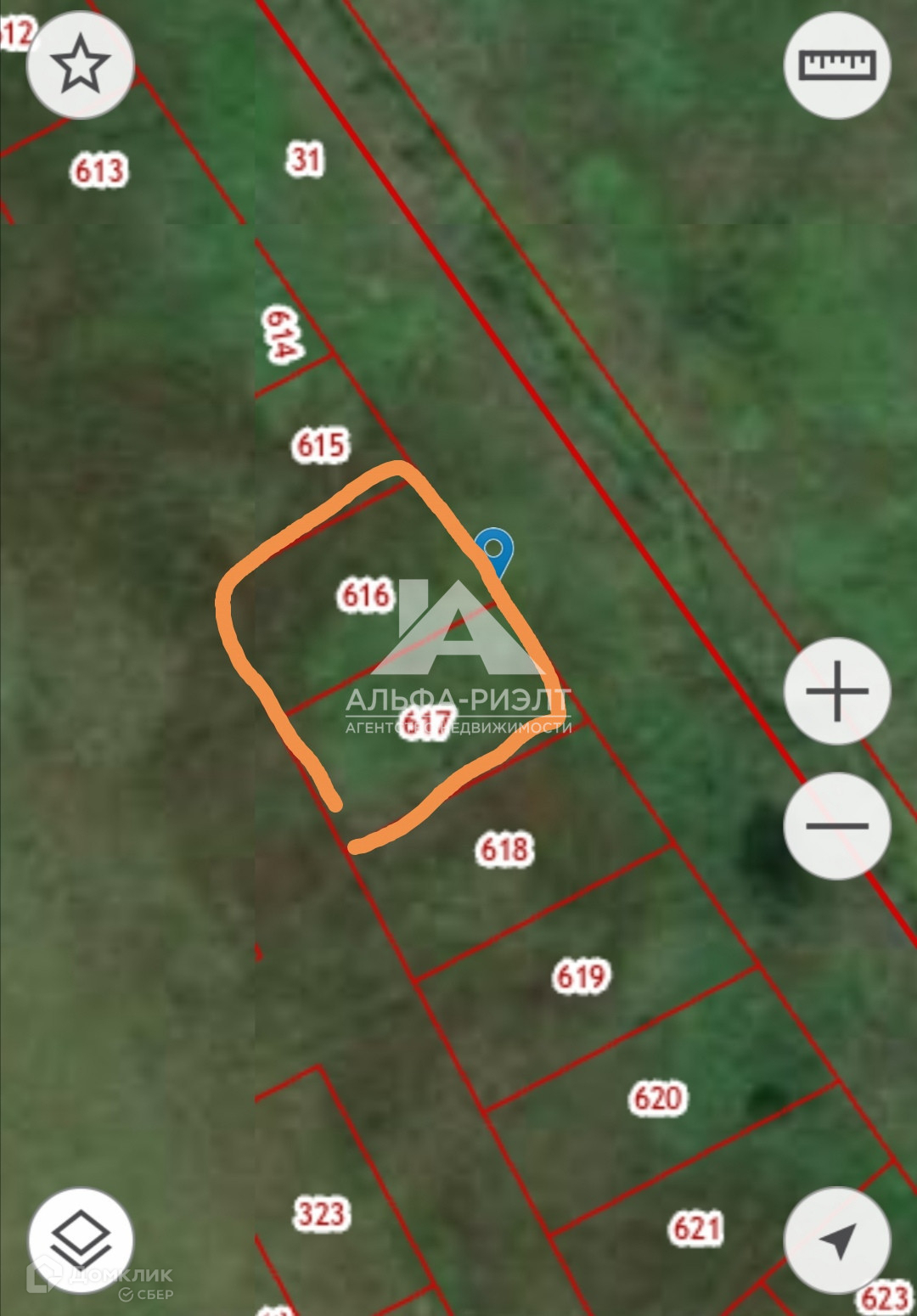Image resolution: width=917 pixels, height=1316 pixels.
Task: Add this place to favorites with the star
Action: pyautogui.click(x=81, y=65)
